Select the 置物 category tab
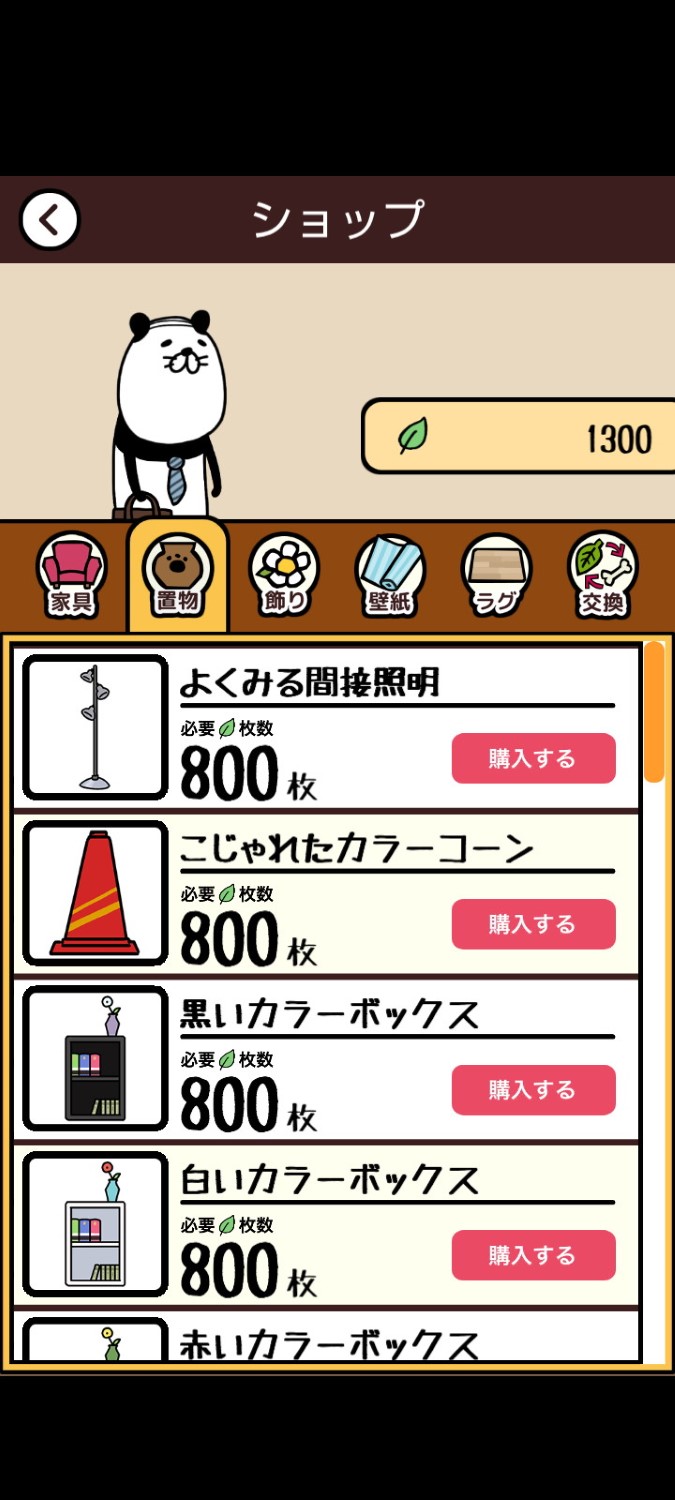The width and height of the screenshot is (675, 1500). (178, 575)
